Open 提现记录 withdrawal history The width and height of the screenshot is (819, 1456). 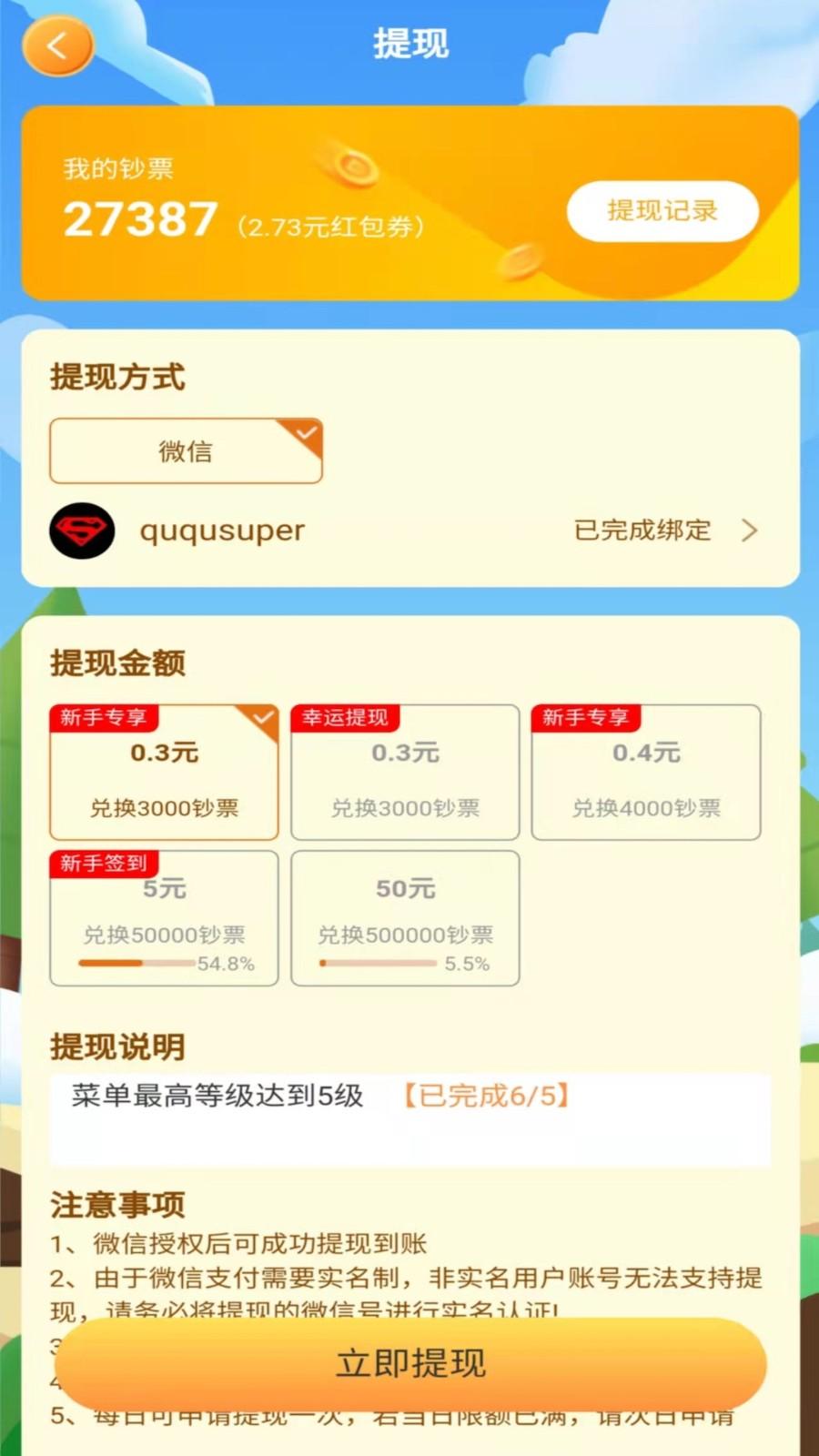[662, 211]
